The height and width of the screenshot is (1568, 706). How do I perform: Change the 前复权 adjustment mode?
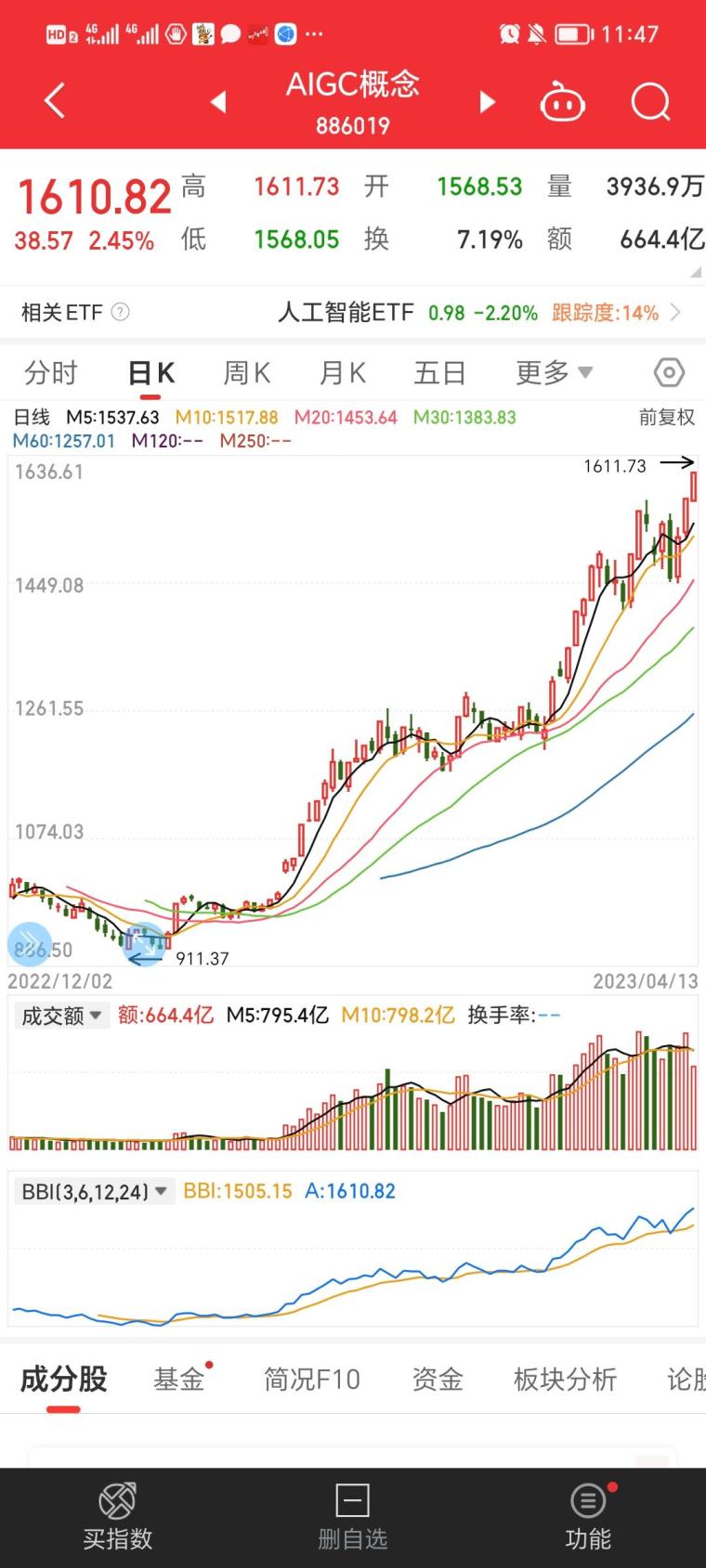666,418
